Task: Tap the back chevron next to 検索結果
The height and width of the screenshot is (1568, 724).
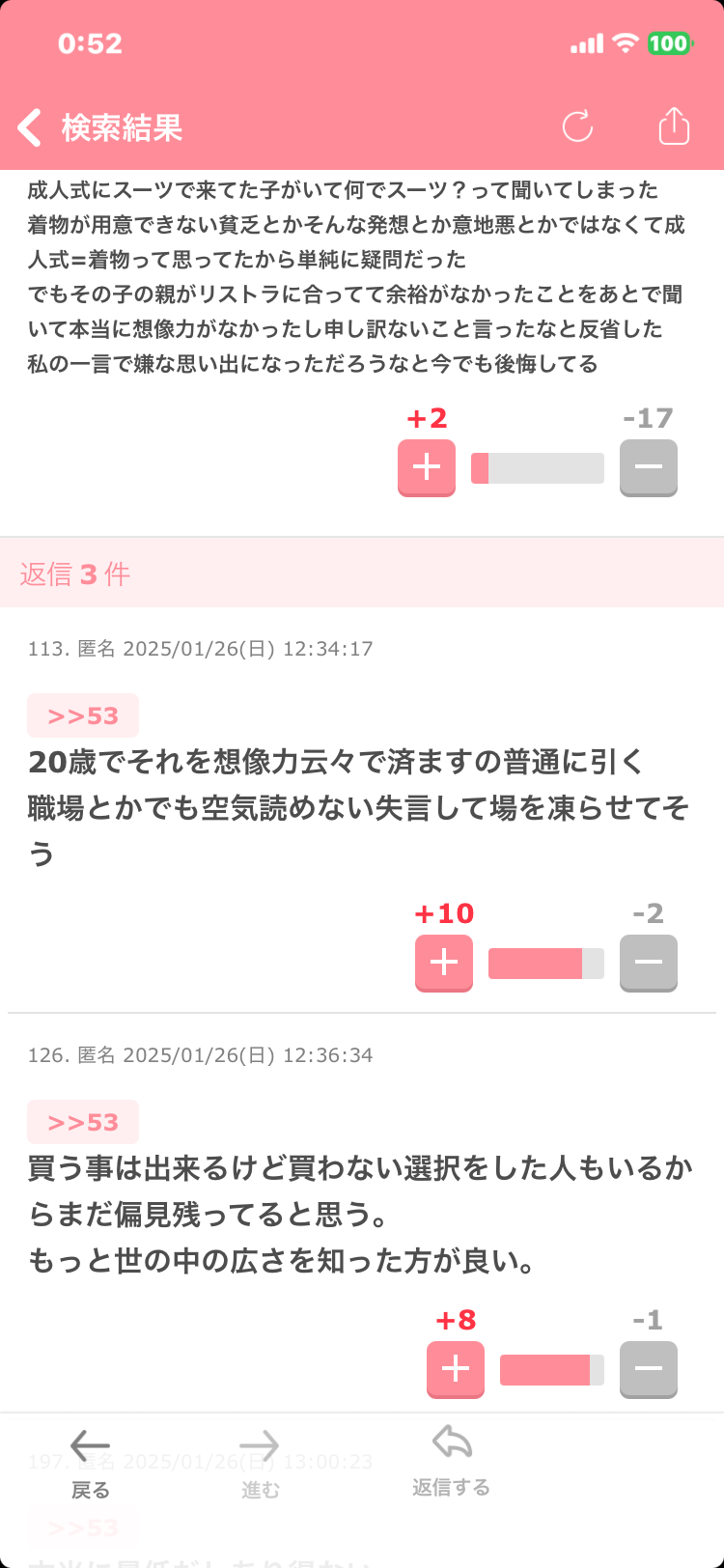Action: (x=29, y=126)
